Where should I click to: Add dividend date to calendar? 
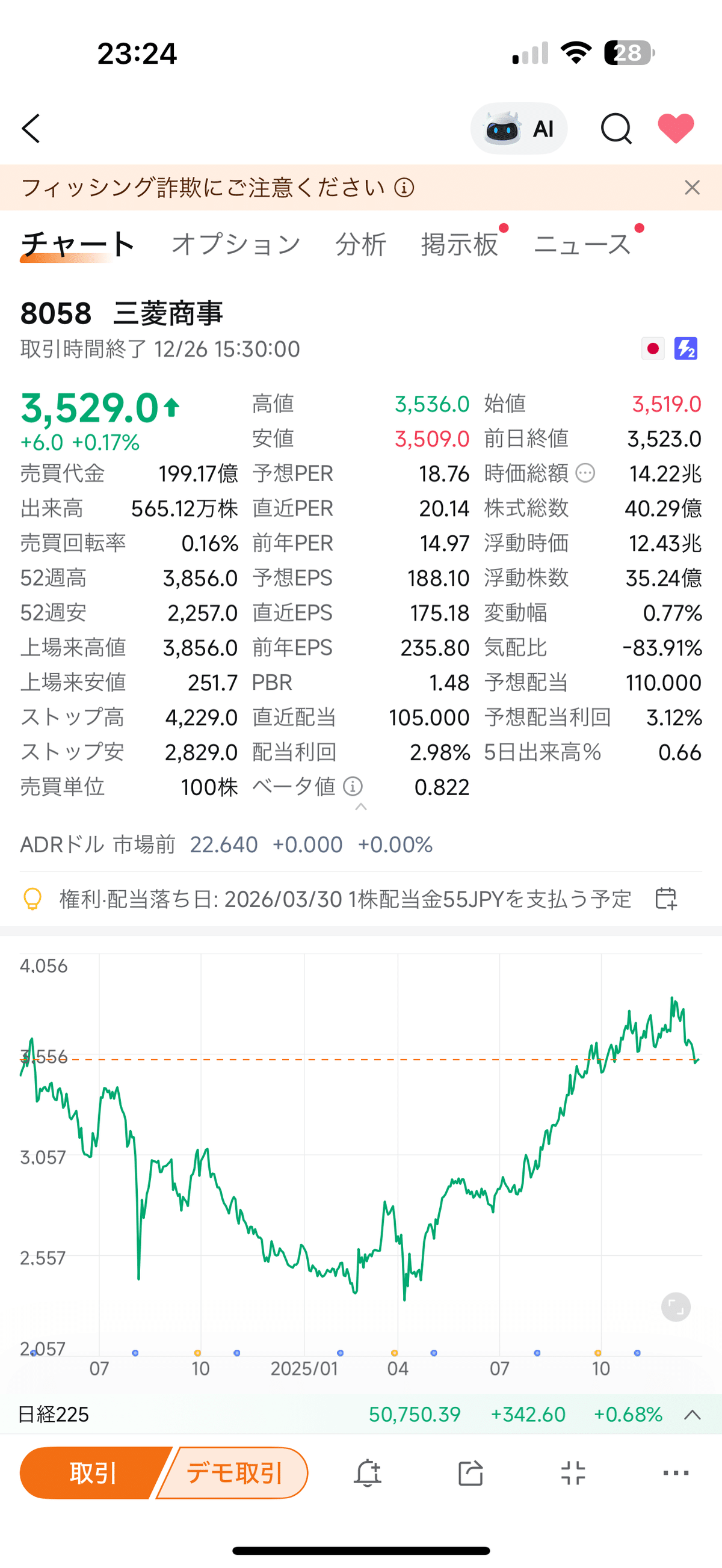(x=666, y=899)
